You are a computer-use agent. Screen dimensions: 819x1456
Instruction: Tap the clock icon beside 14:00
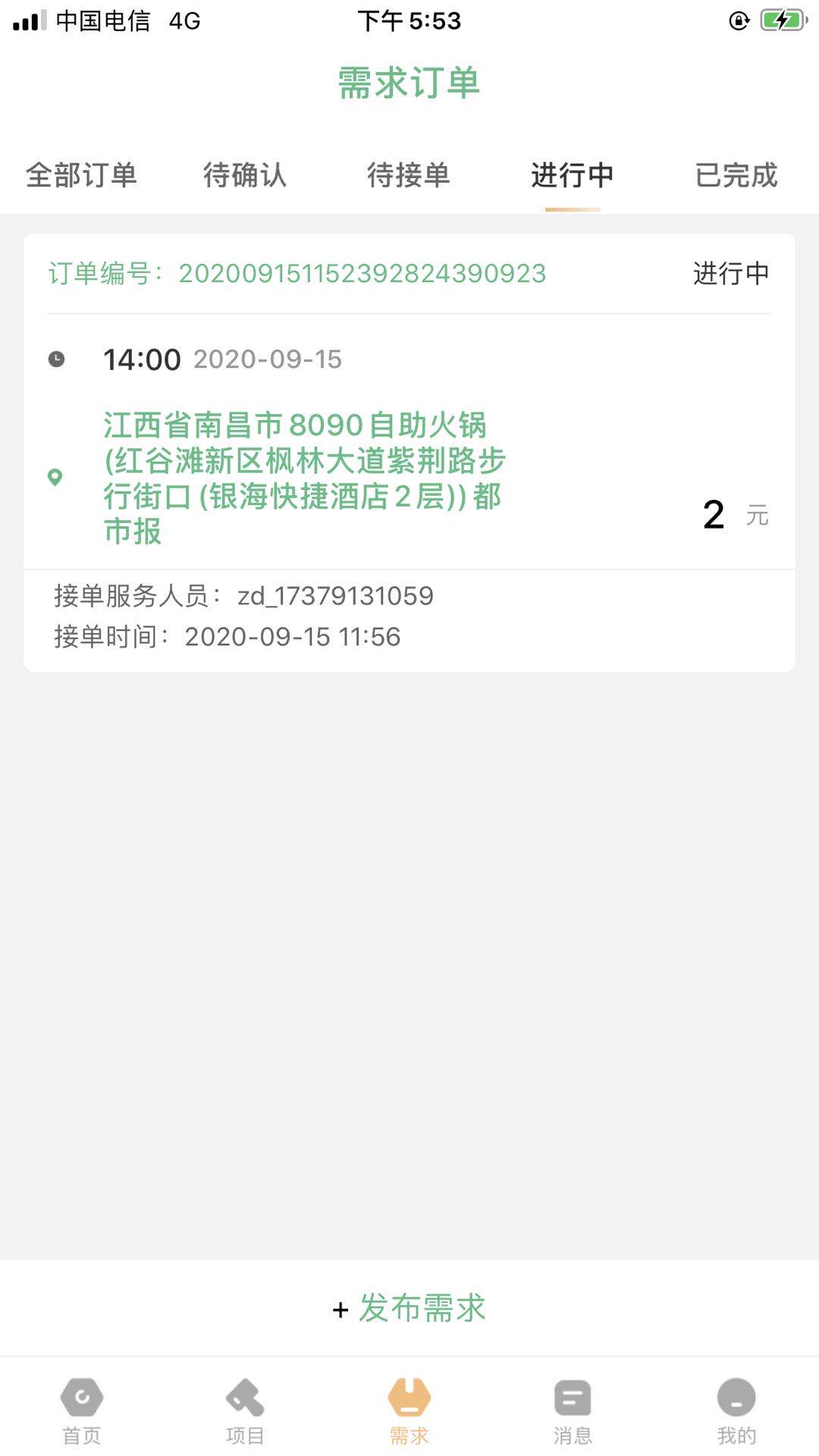(56, 359)
